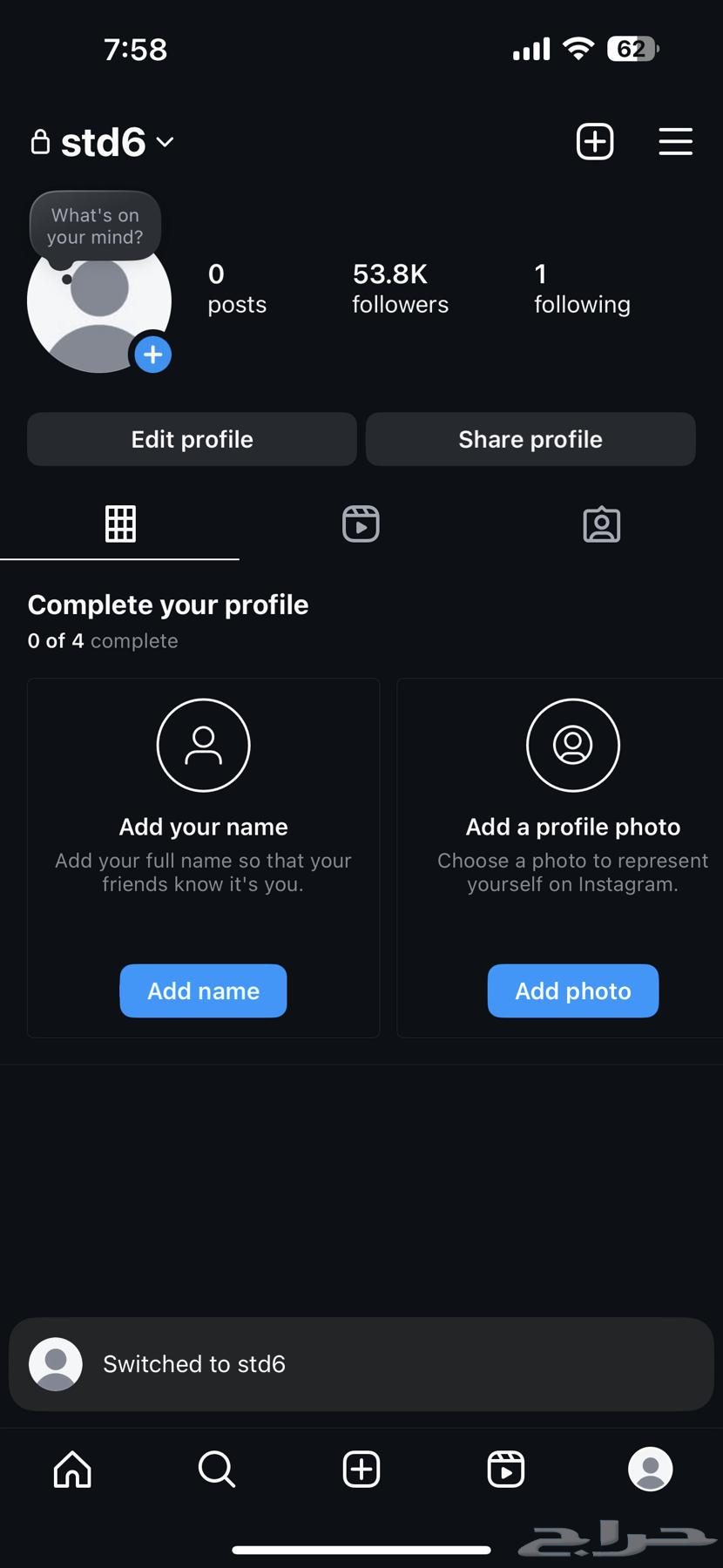The height and width of the screenshot is (1568, 723).
Task: Open the Reels tab on profile
Action: click(x=361, y=524)
